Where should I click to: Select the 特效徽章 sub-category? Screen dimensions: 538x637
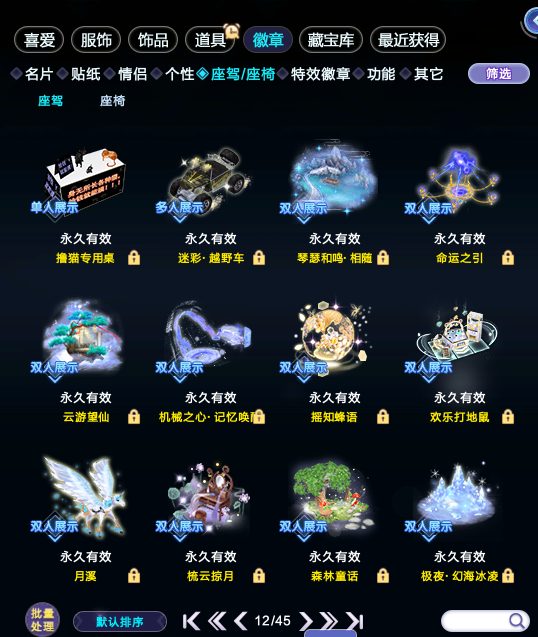pyautogui.click(x=321, y=74)
